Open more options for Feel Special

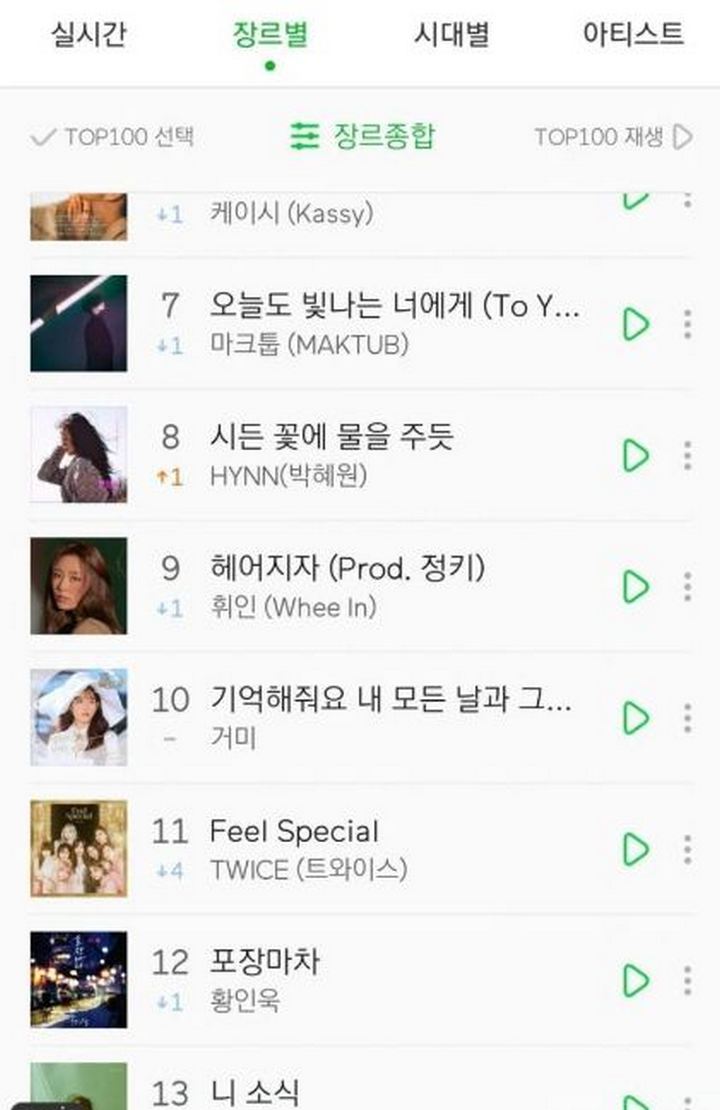[687, 849]
